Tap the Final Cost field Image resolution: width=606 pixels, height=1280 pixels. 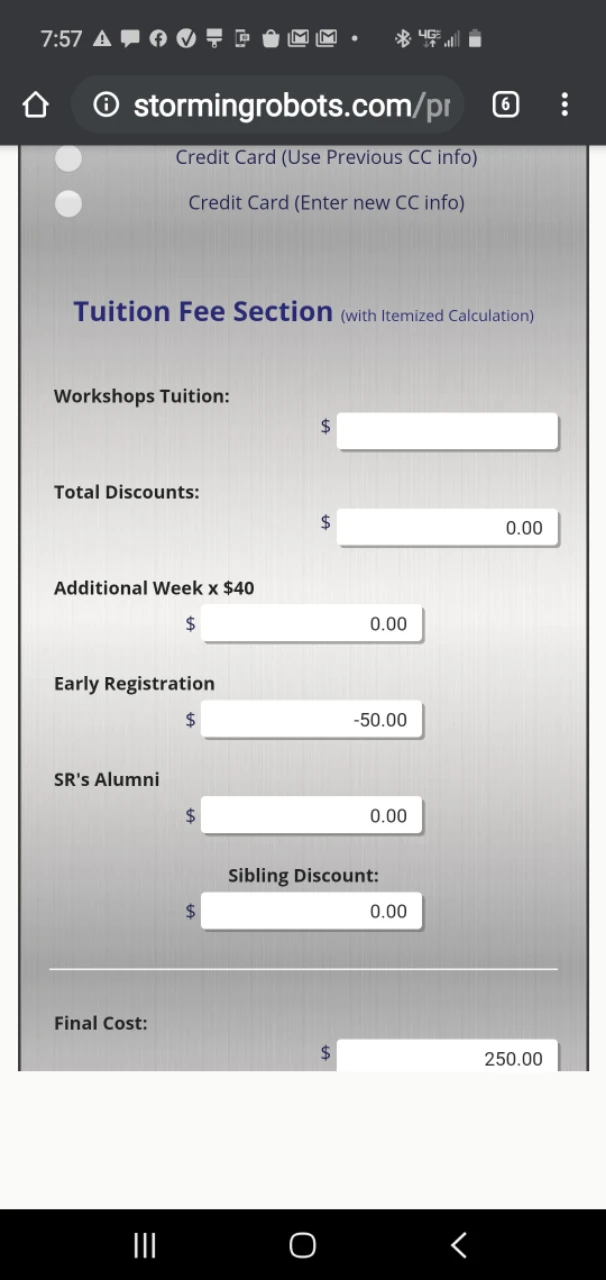(447, 1057)
